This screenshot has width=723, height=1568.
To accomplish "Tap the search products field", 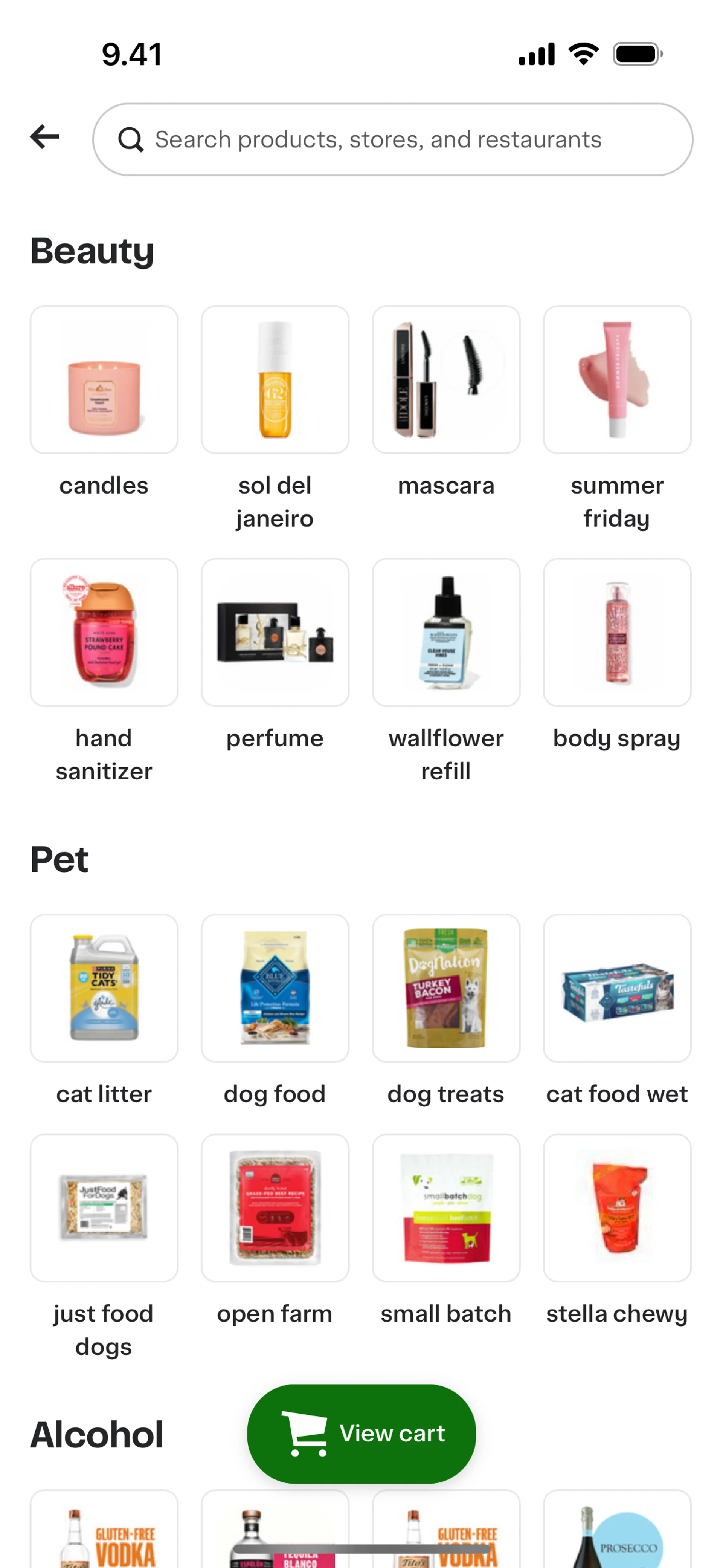I will point(392,139).
